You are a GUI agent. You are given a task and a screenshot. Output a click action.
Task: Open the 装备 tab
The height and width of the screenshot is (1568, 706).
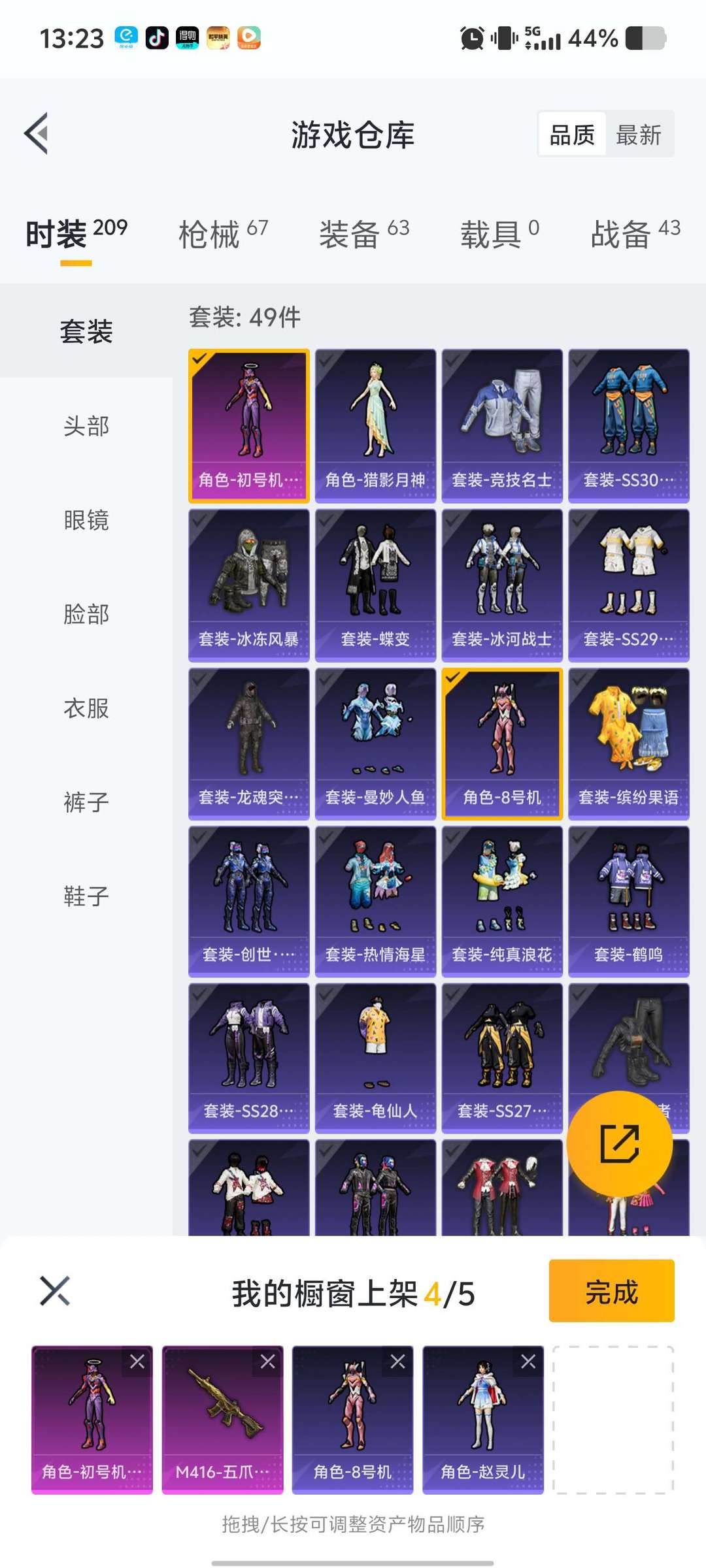tap(364, 233)
